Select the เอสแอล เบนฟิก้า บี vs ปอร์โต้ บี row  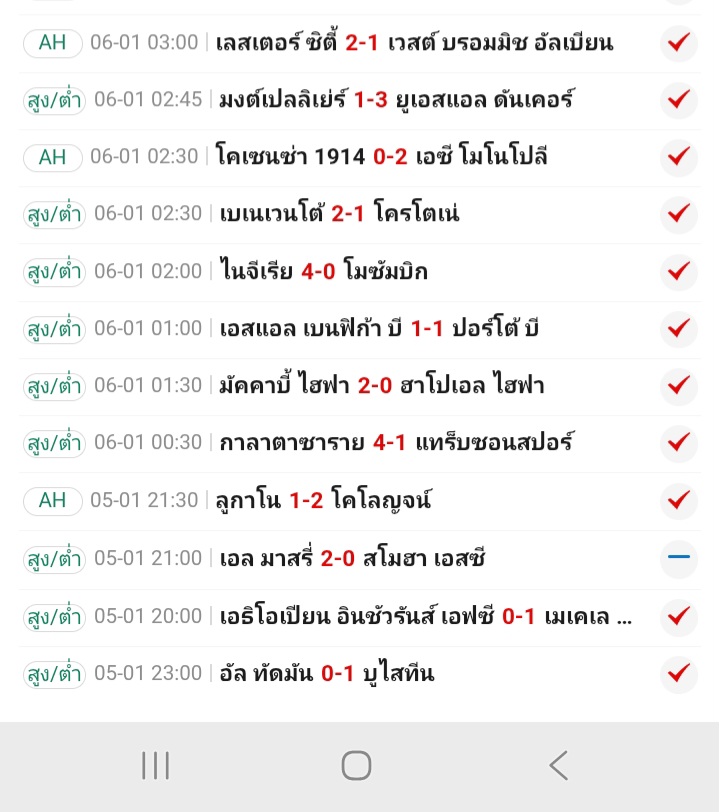[380, 328]
